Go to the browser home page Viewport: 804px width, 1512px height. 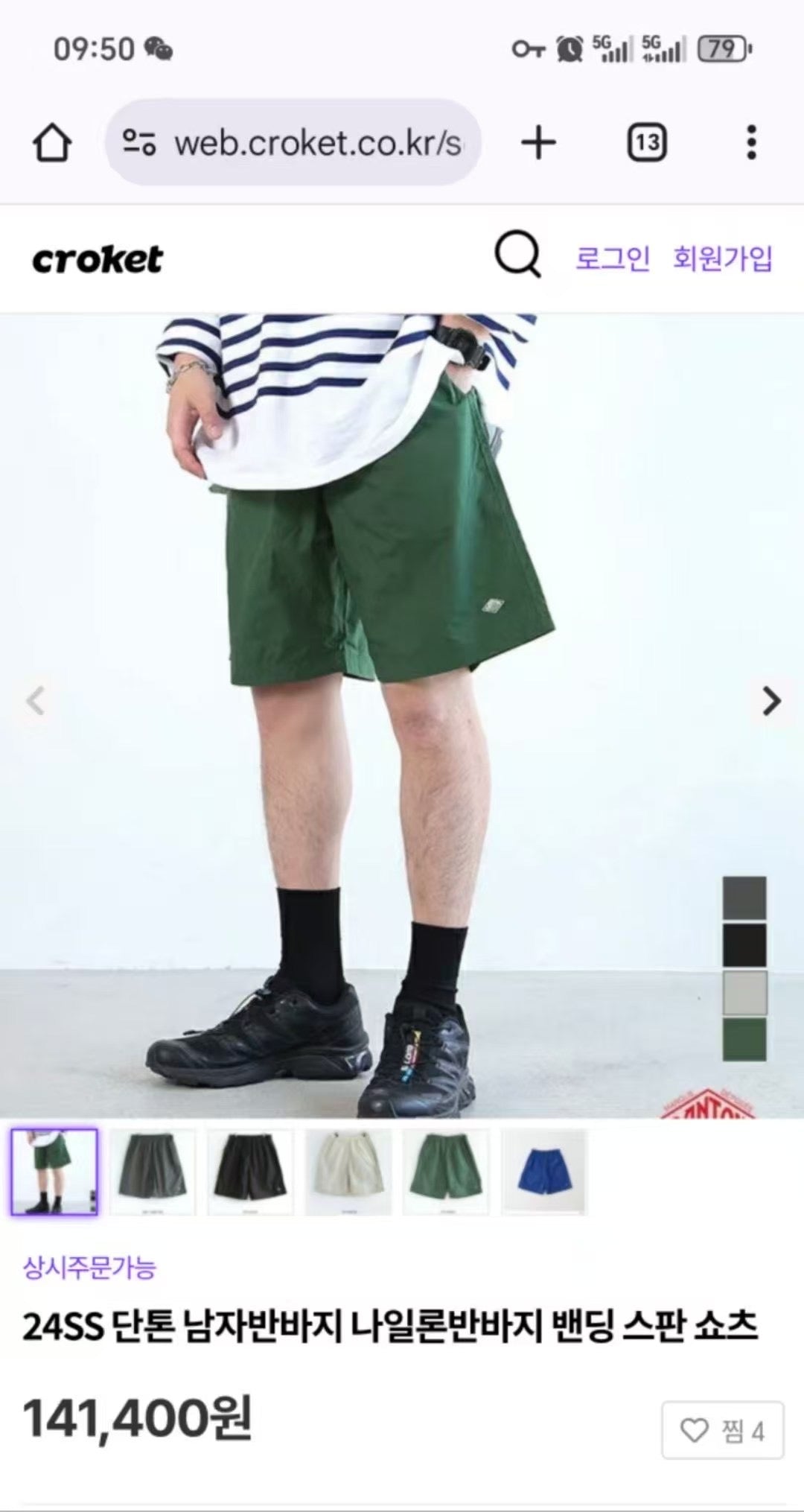click(x=52, y=143)
